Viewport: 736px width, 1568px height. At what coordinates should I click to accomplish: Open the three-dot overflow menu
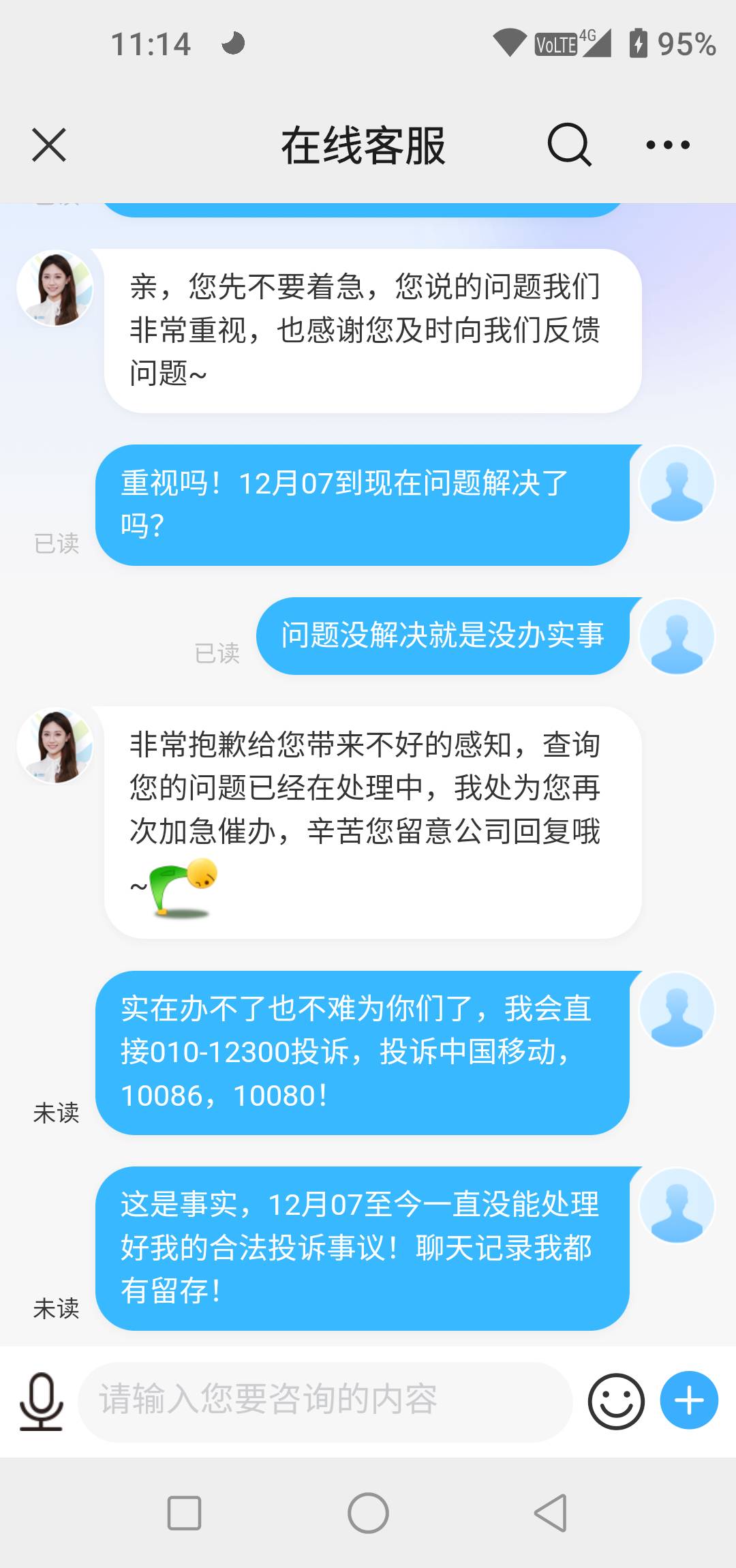668,145
